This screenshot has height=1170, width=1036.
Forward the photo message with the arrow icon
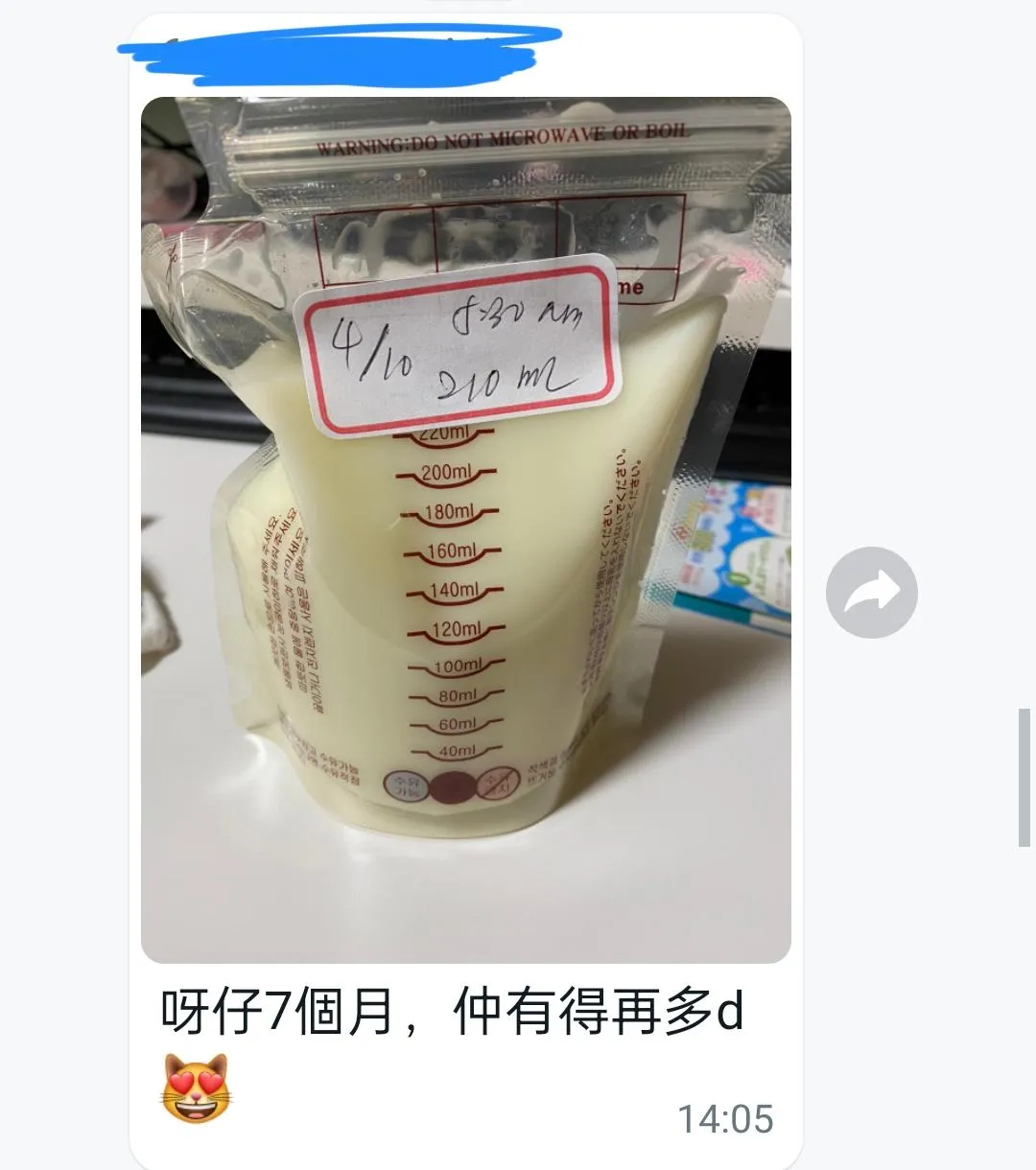tap(871, 593)
